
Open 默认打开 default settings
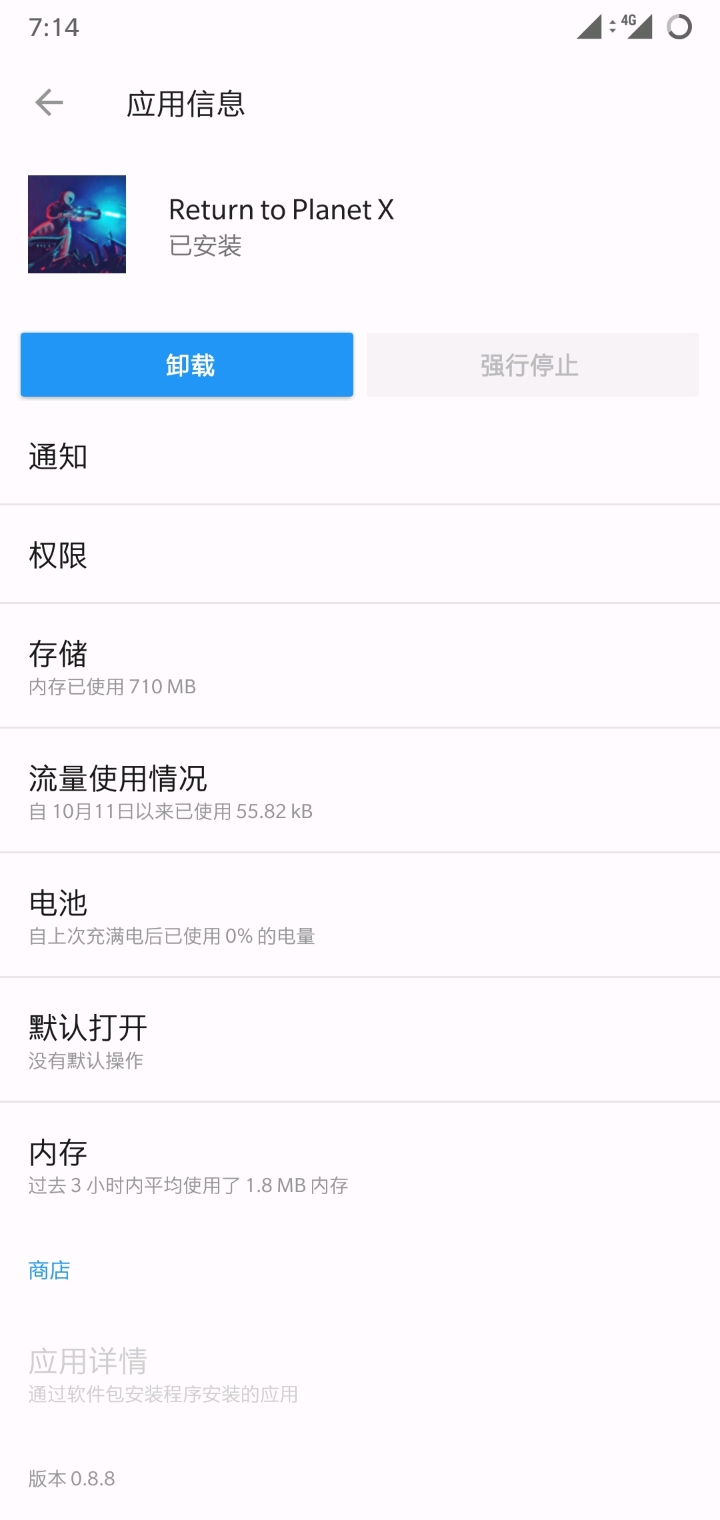pyautogui.click(x=360, y=1040)
